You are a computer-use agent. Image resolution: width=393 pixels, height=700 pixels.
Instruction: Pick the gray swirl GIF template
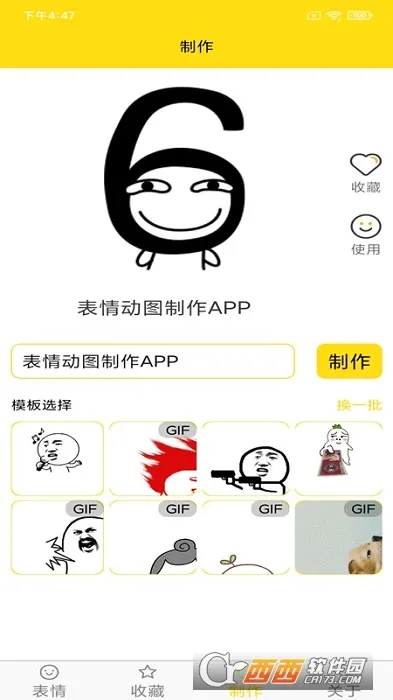(x=153, y=537)
